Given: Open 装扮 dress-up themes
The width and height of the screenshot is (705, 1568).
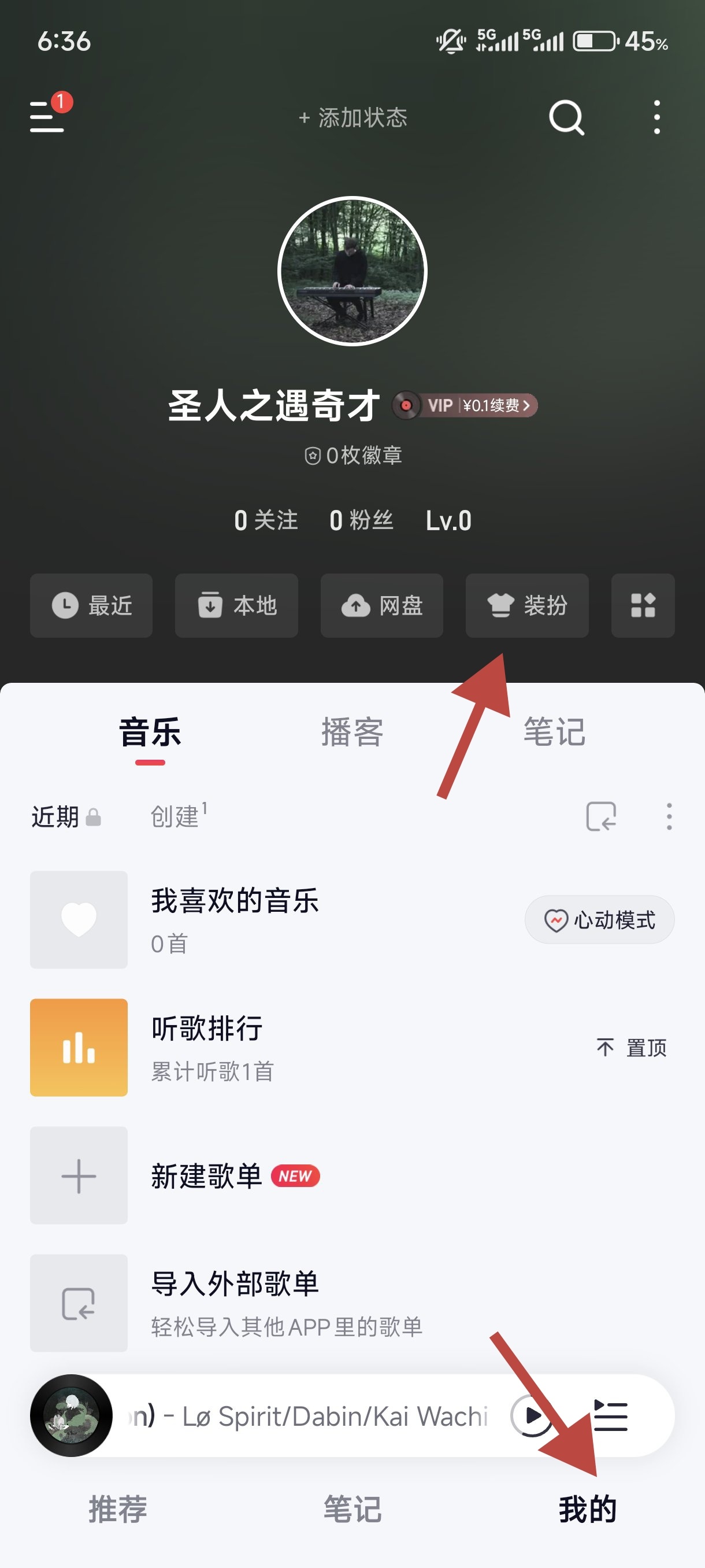Looking at the screenshot, I should [527, 606].
